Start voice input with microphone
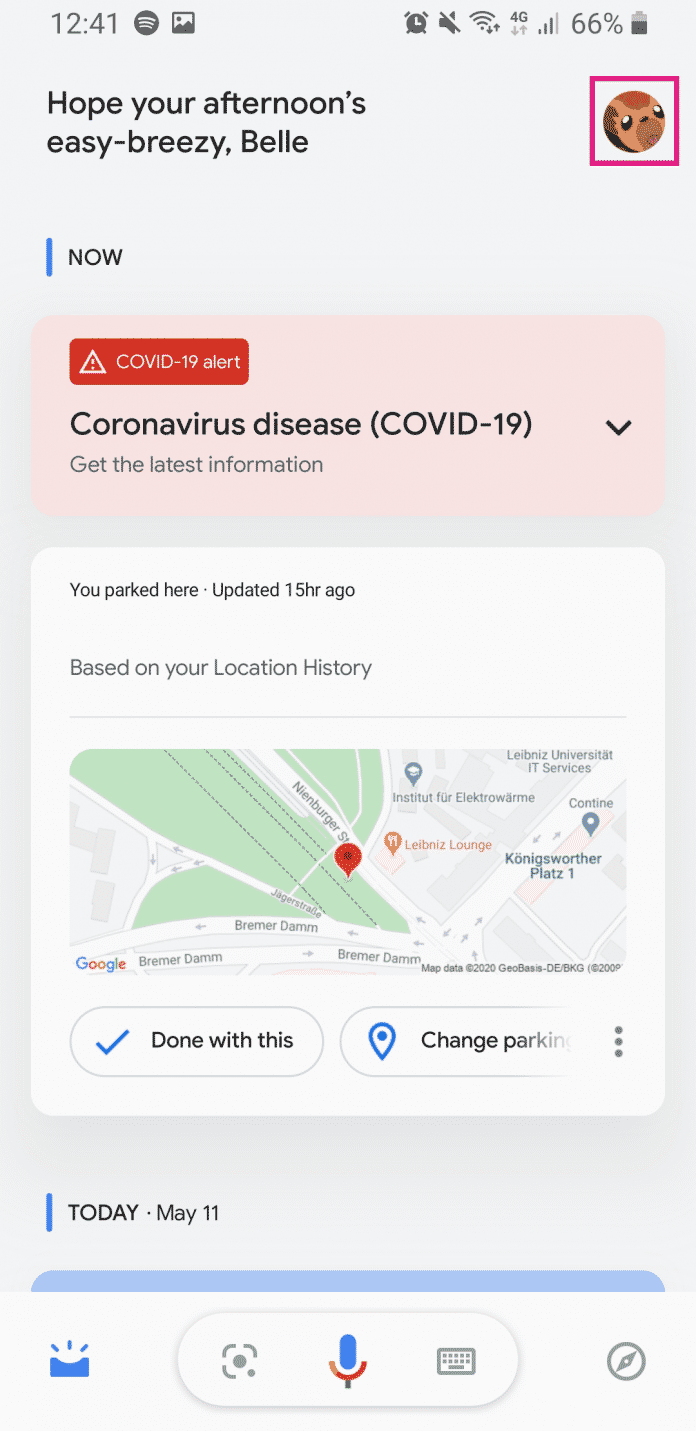Screen dimensions: 696x1431 348,1360
